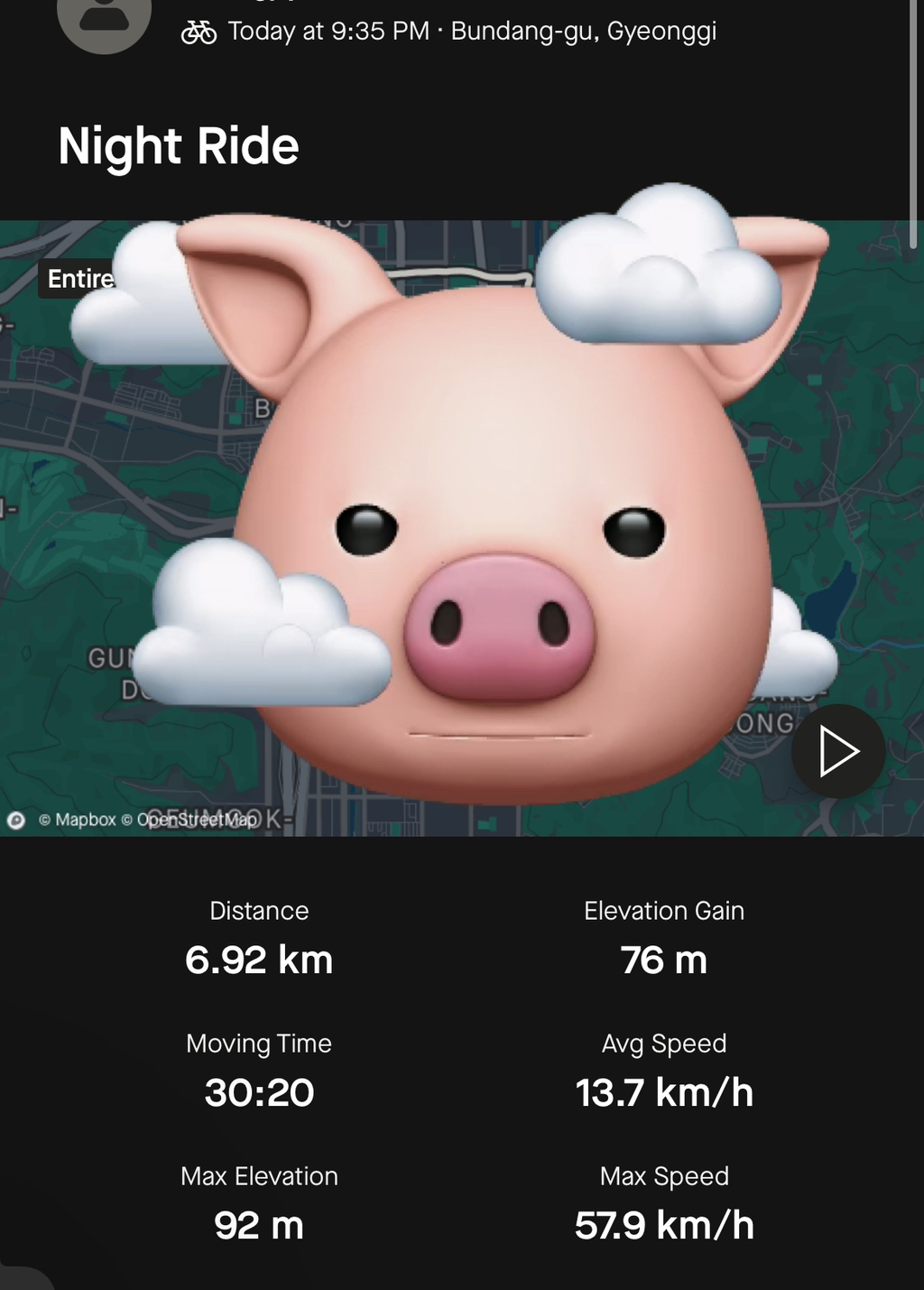Play the route flyover animation

coord(838,751)
